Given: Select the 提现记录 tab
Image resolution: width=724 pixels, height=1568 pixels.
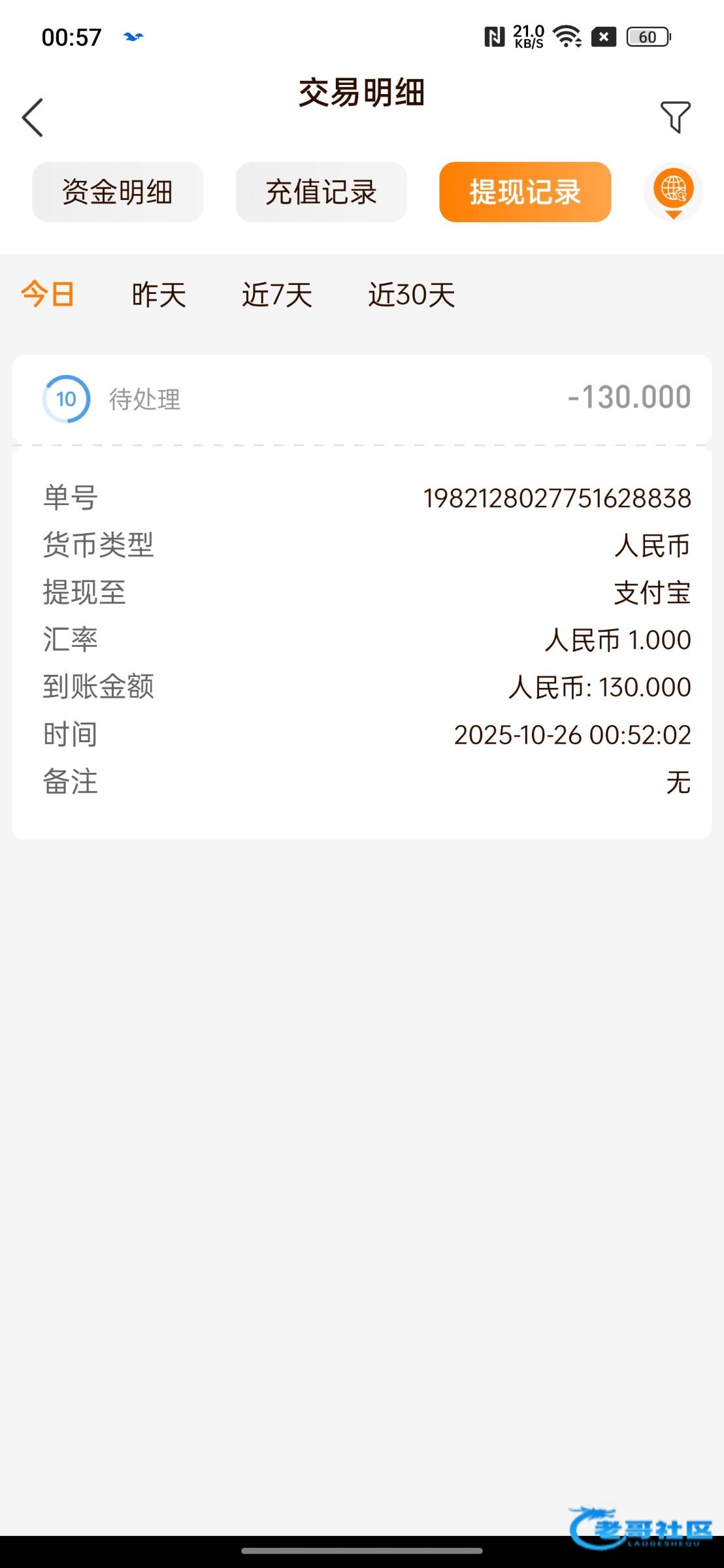Looking at the screenshot, I should (x=525, y=192).
